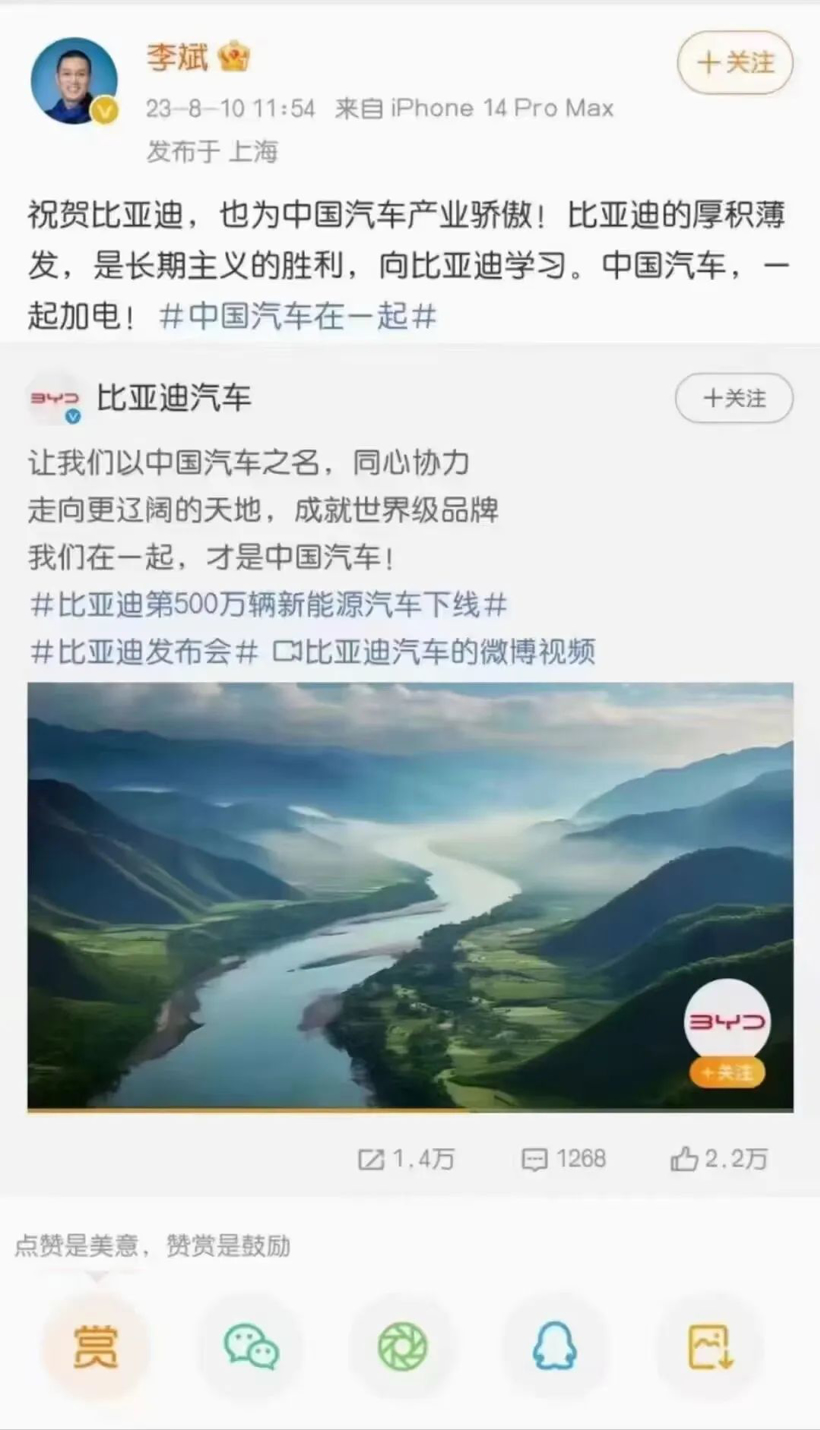Viewport: 820px width, 1430px height.
Task: Click the crown badge next to 李斌
Action: click(x=233, y=58)
